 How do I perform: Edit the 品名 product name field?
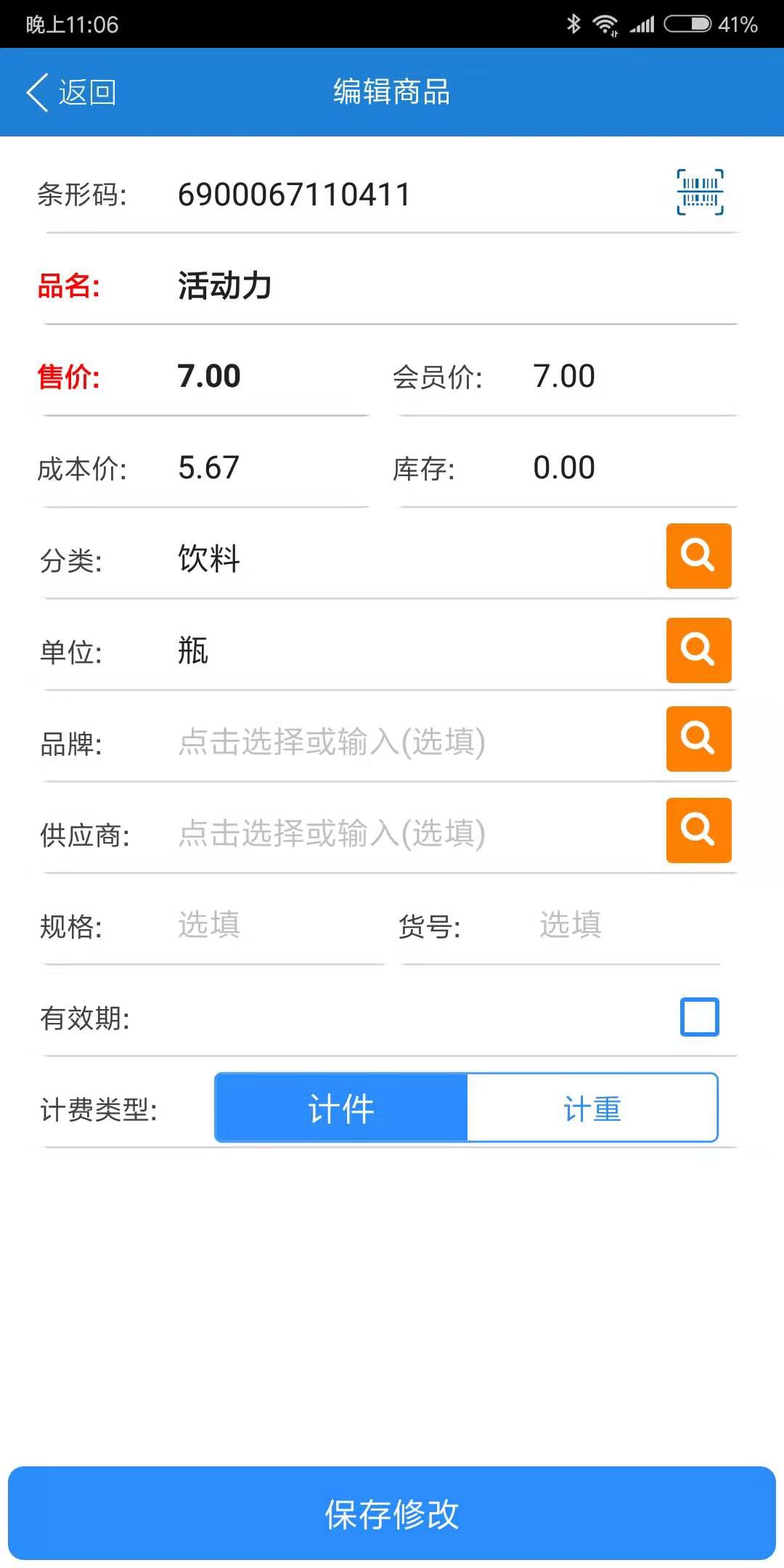436,286
